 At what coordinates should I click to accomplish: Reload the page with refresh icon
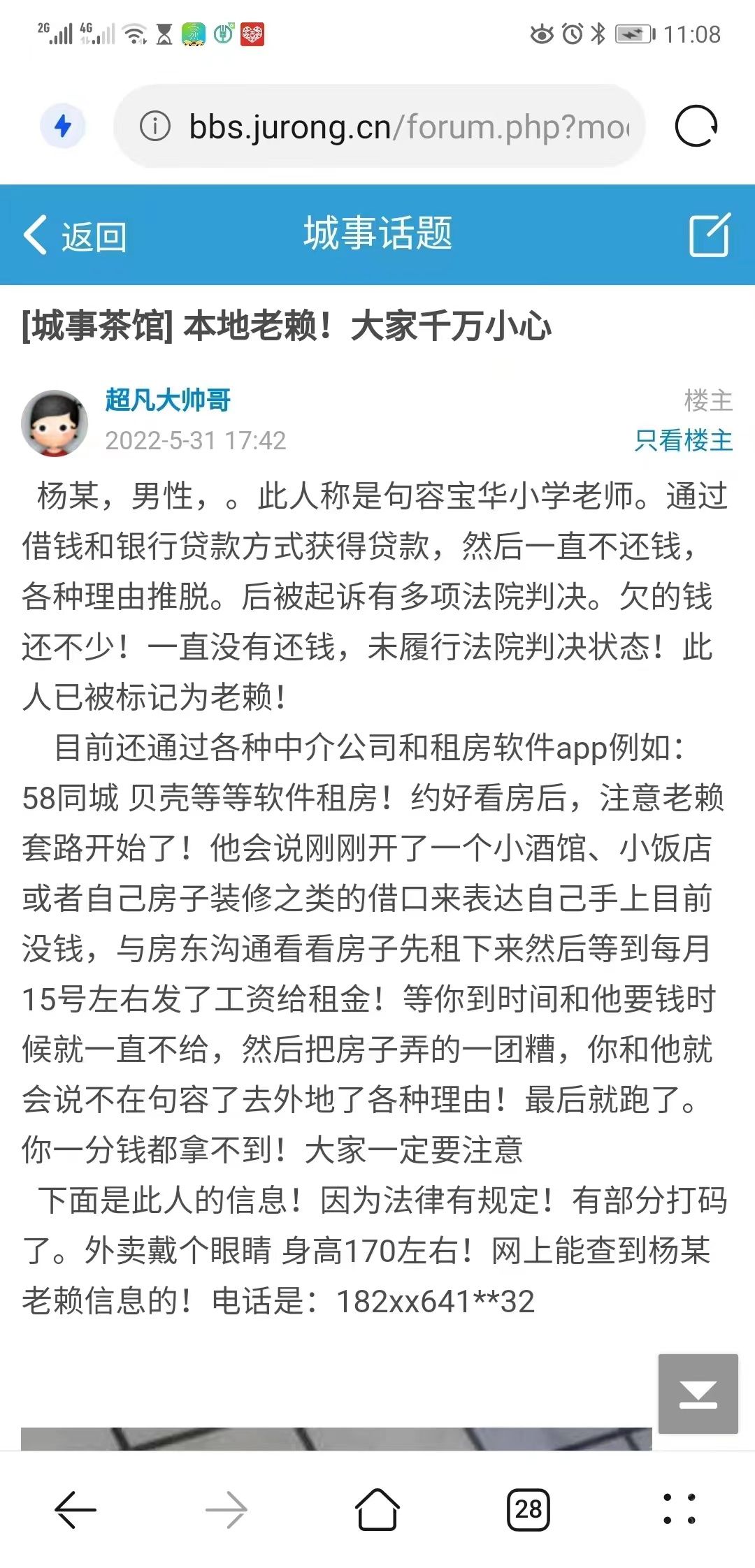(x=696, y=126)
